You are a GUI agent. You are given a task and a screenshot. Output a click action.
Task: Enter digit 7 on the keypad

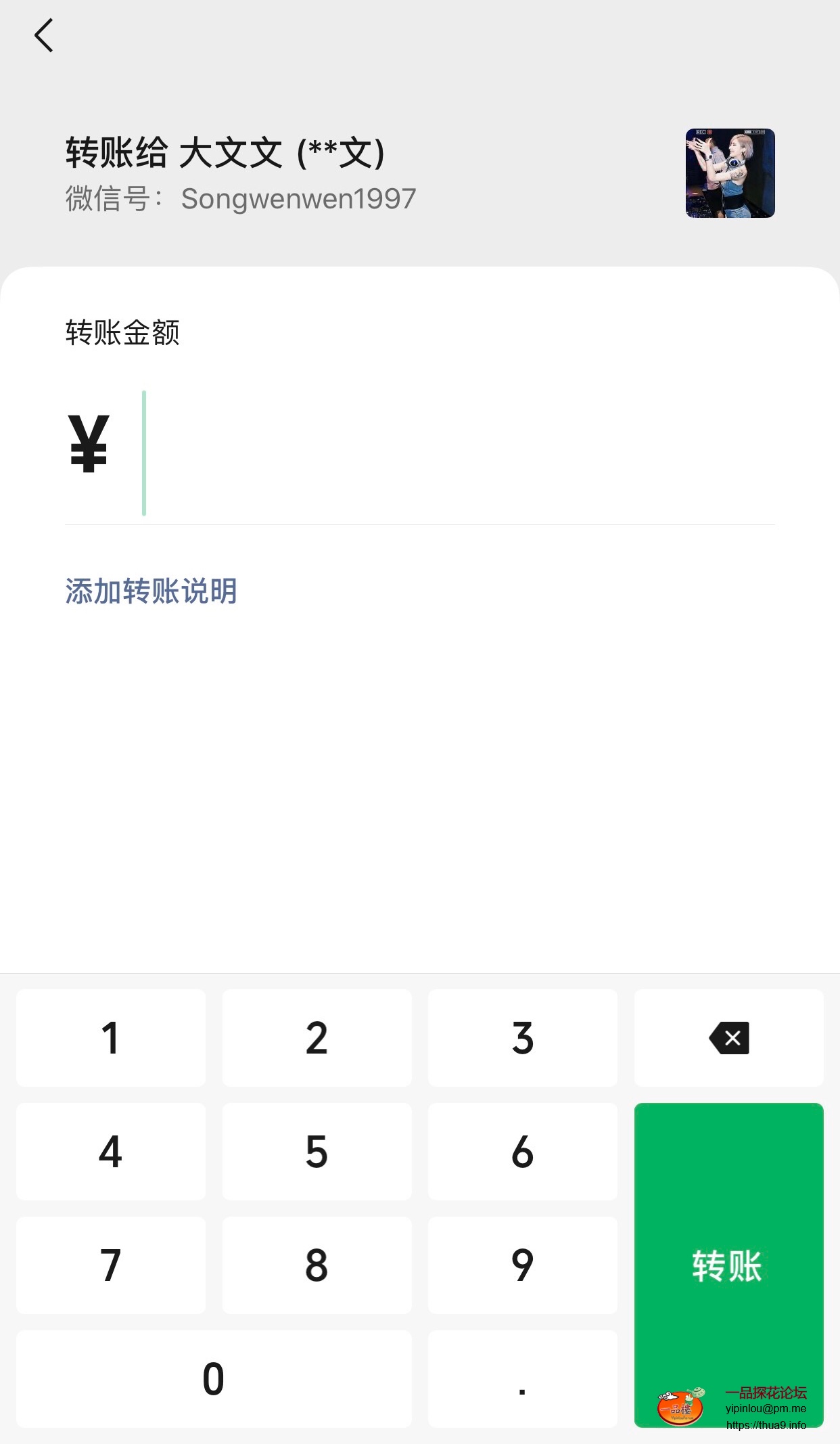[111, 1265]
